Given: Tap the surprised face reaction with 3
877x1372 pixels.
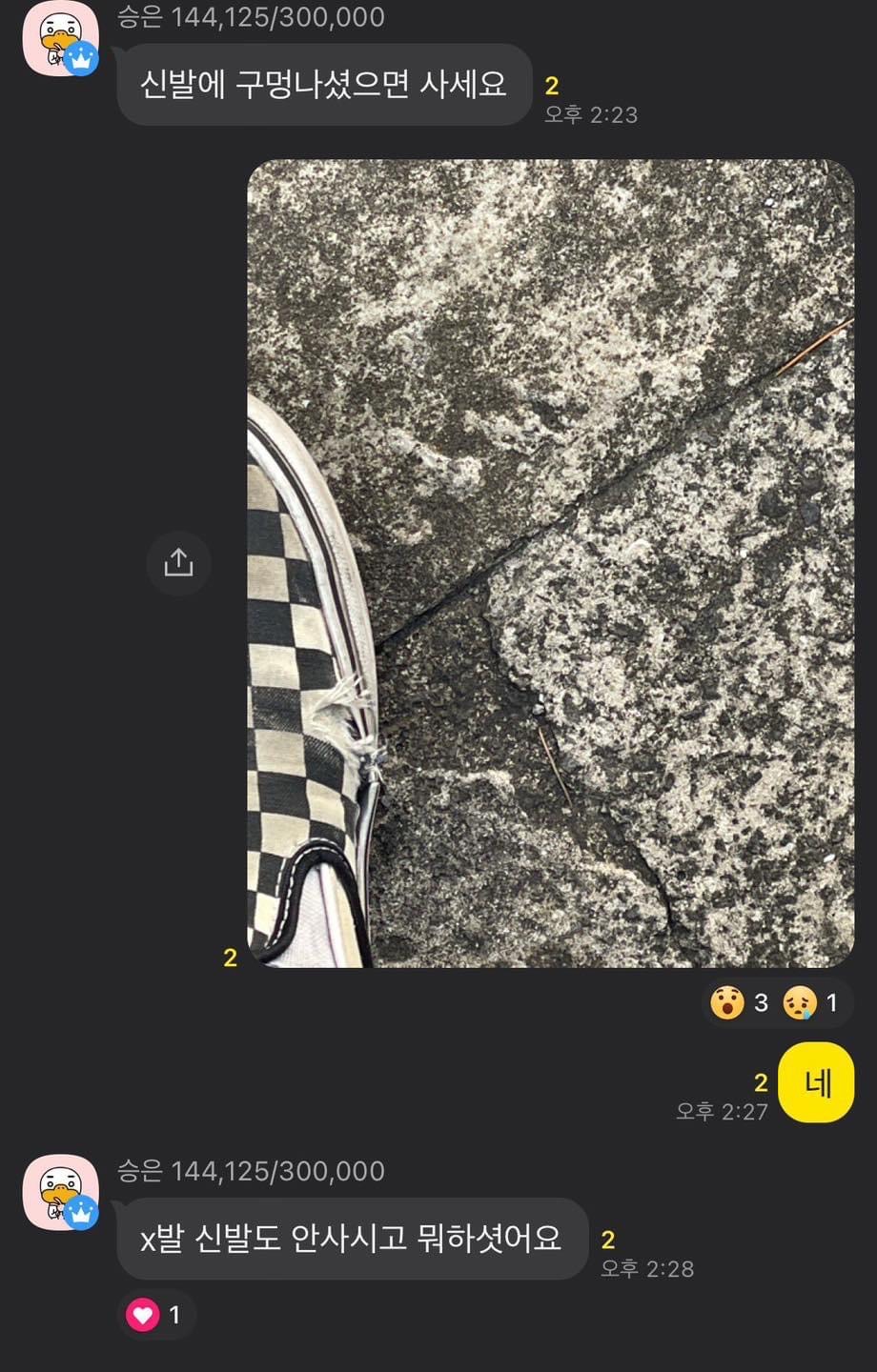Looking at the screenshot, I should click(x=741, y=1002).
